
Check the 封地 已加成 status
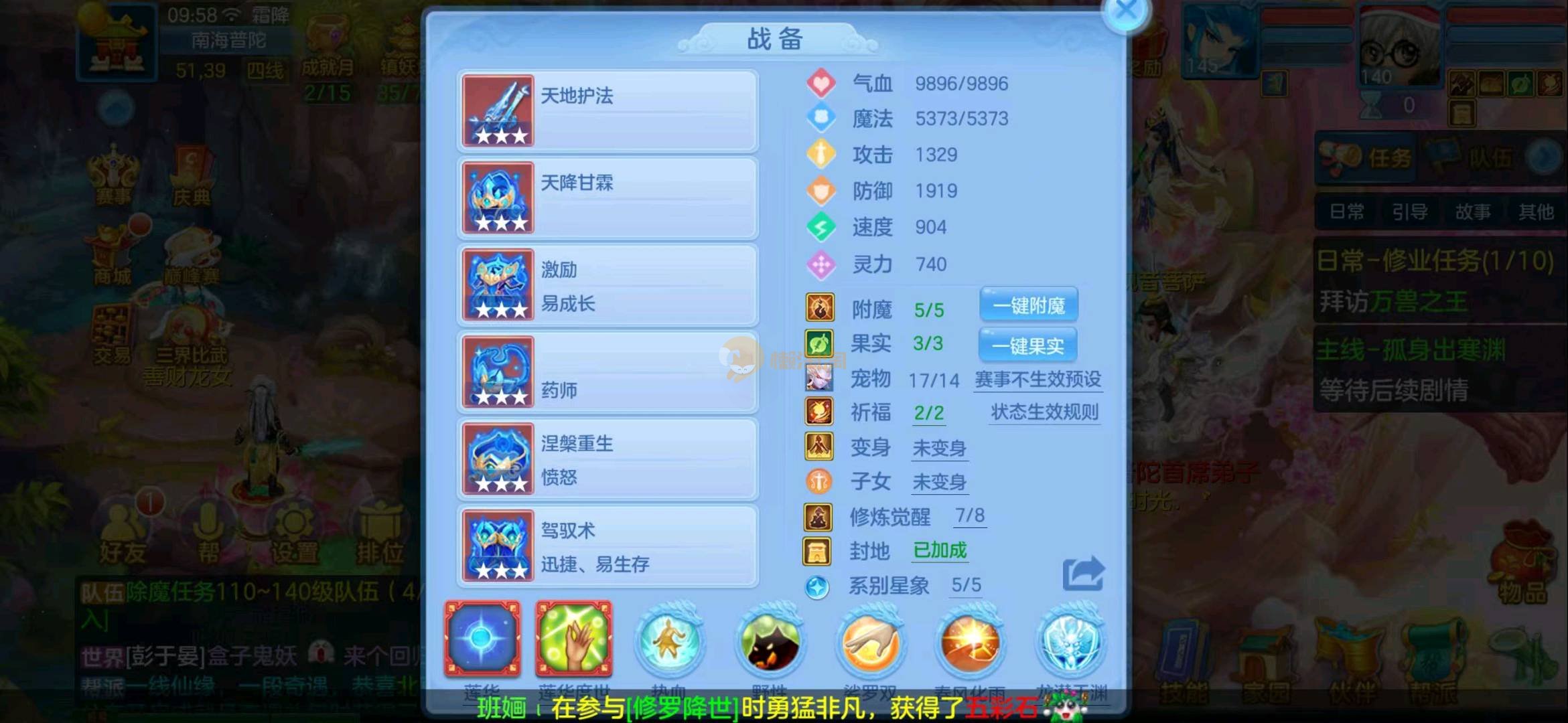pos(940,550)
